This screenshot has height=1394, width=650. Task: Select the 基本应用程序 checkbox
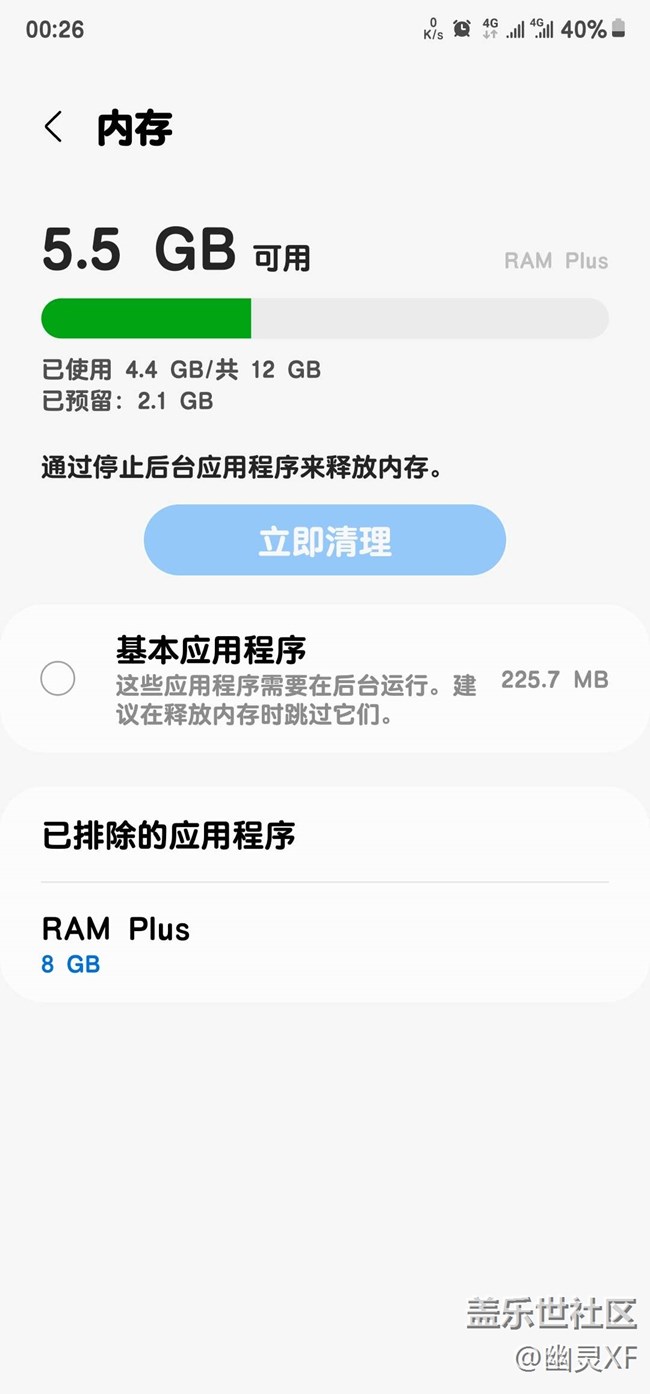pos(58,679)
